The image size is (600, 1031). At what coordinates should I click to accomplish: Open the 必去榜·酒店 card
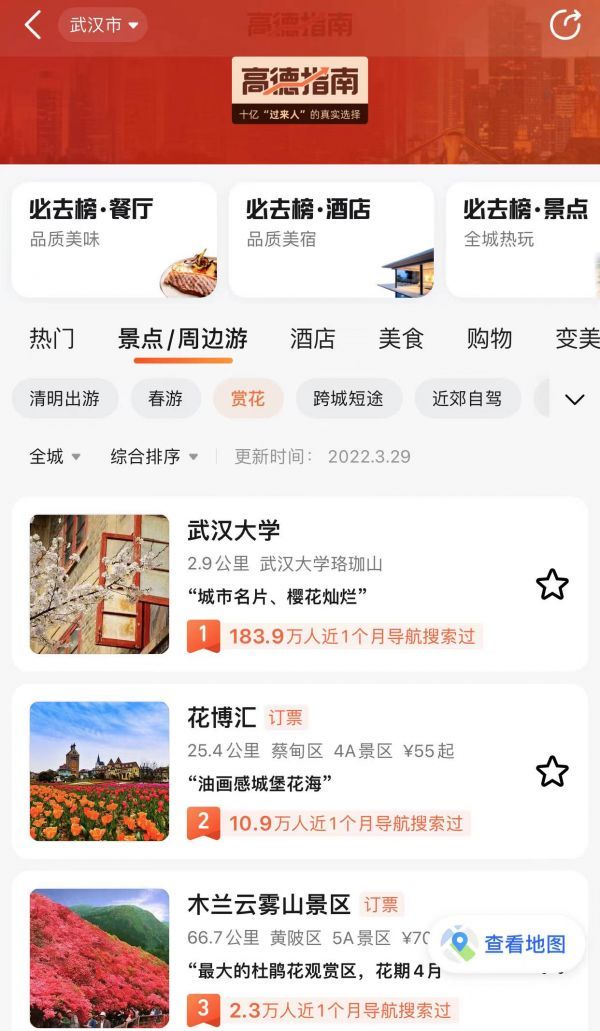coord(331,240)
